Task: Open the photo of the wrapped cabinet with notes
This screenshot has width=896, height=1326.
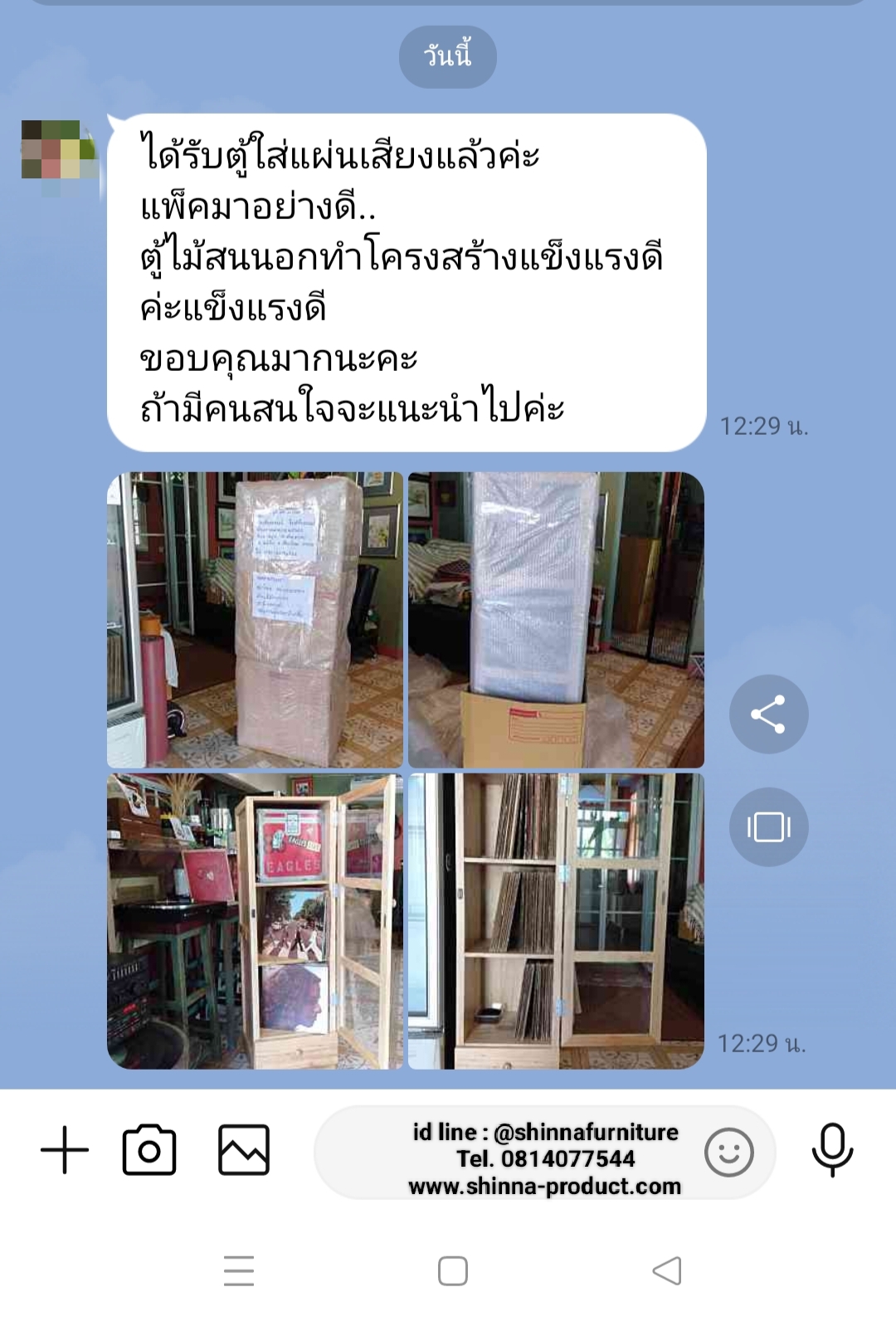Action: click(x=255, y=620)
